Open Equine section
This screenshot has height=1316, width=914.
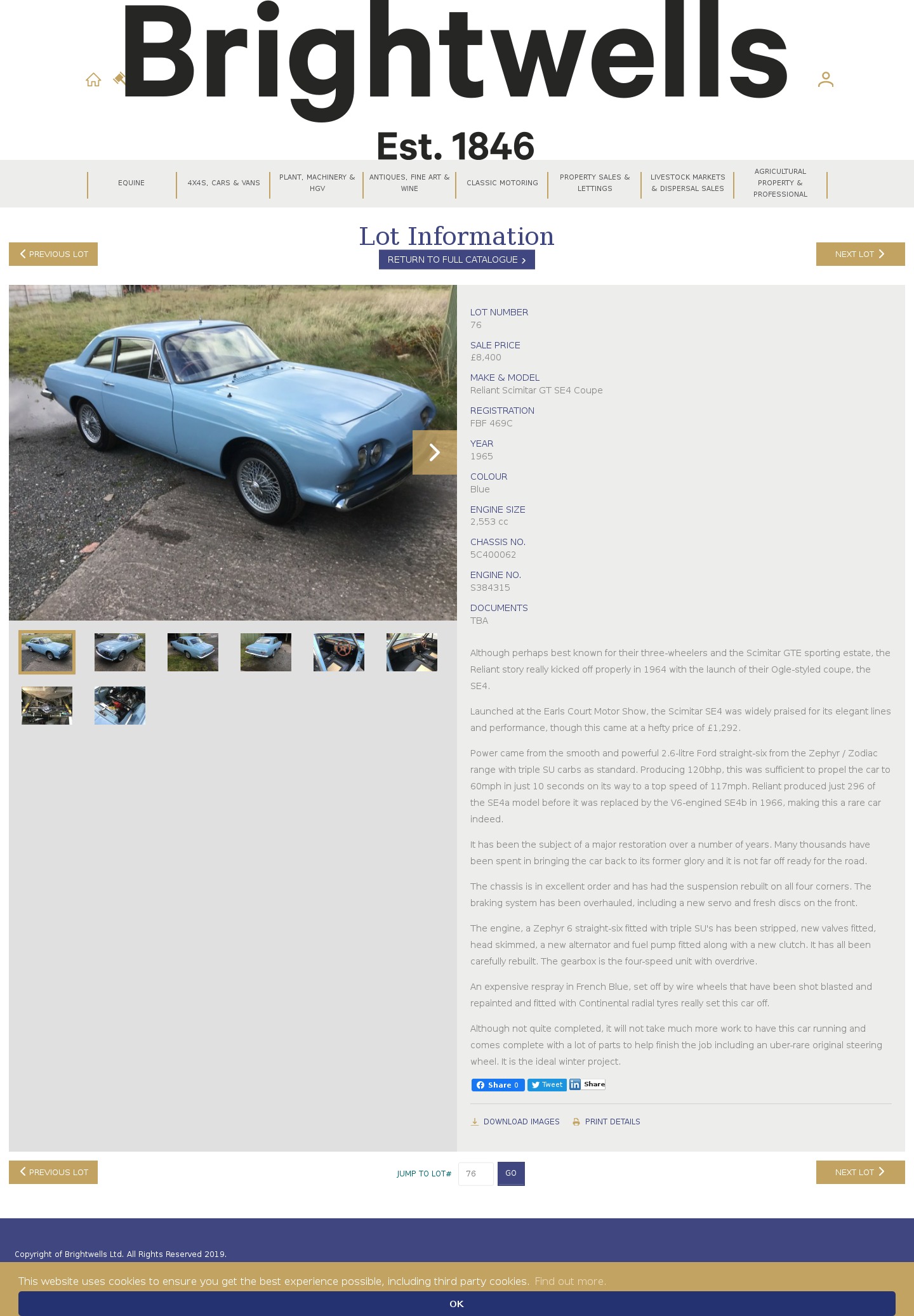point(131,183)
